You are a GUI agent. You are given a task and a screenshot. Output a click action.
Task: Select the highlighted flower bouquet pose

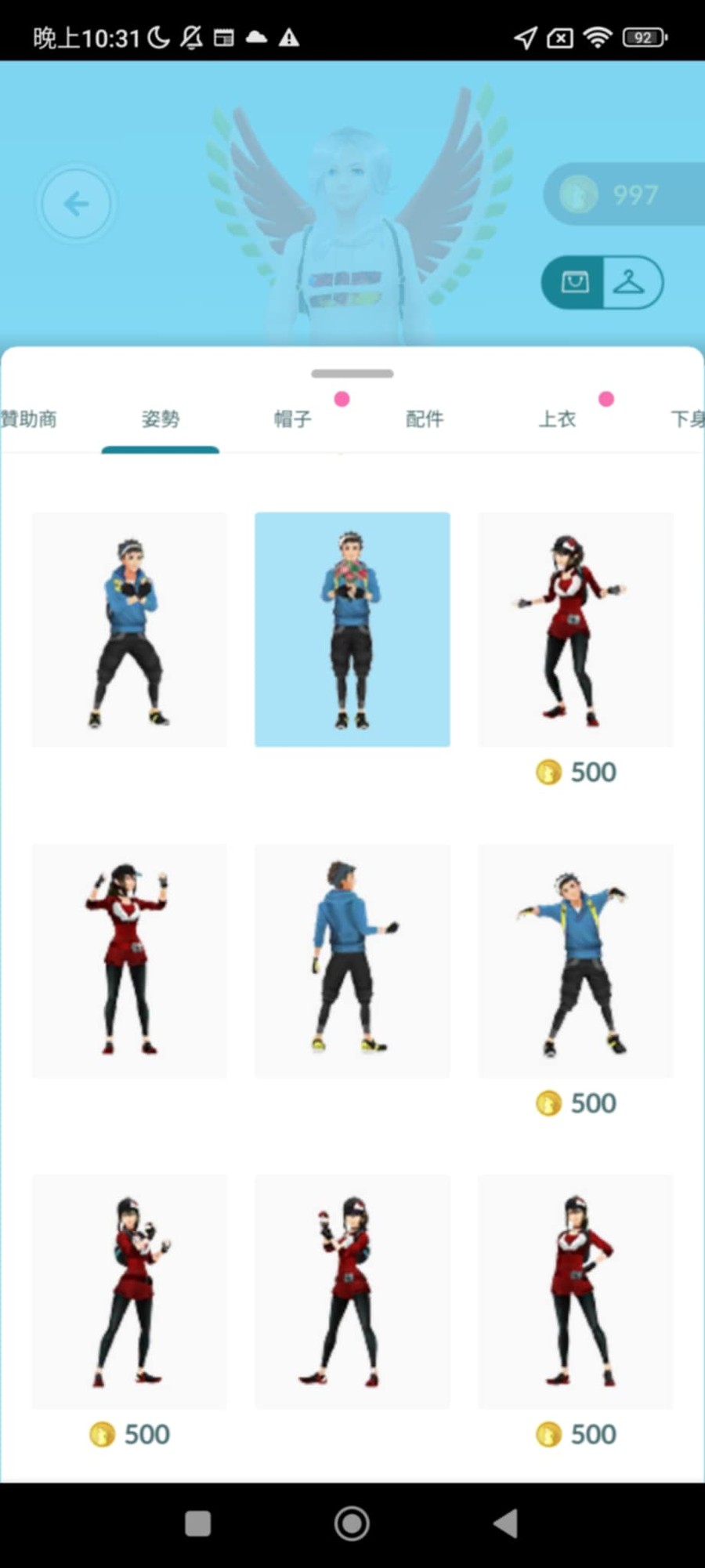click(x=352, y=629)
